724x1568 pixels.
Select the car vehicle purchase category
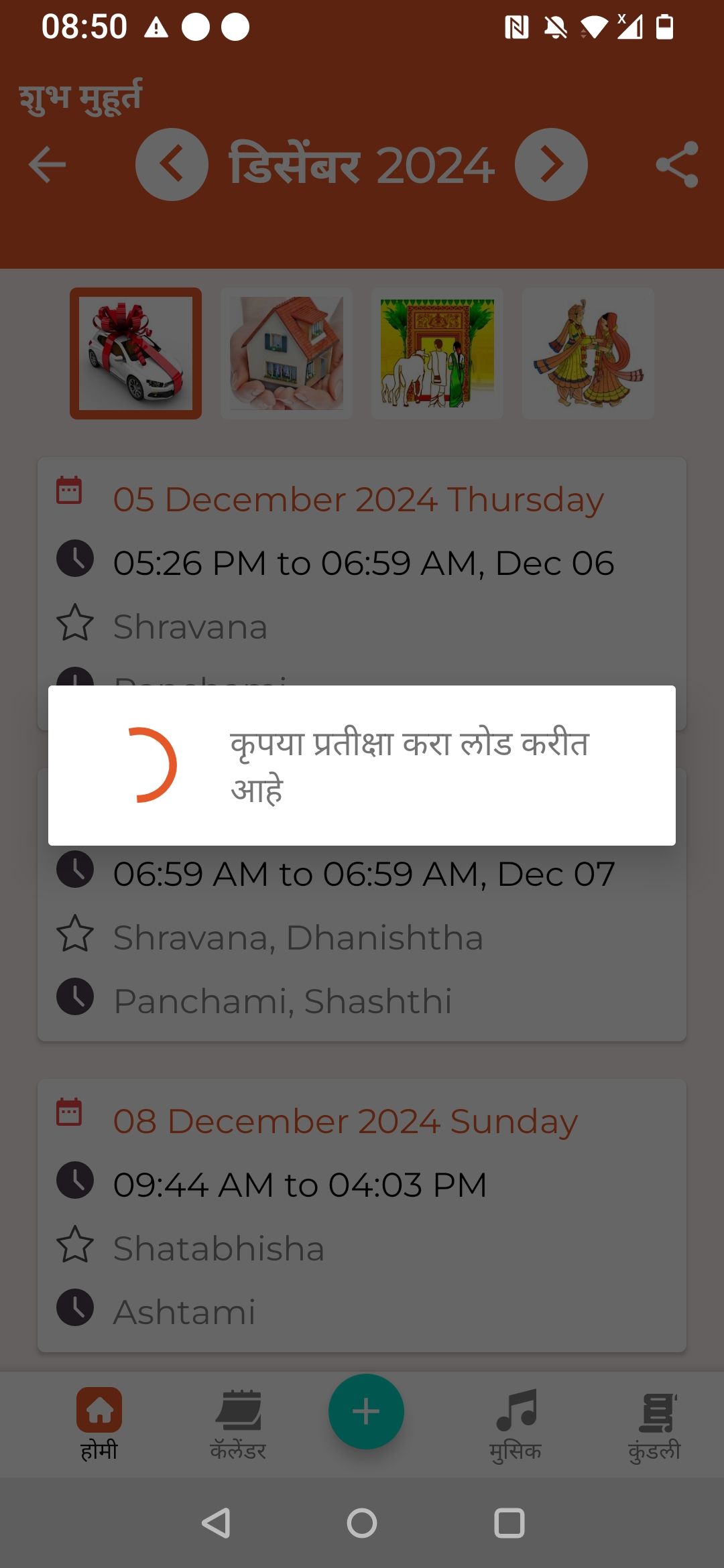pos(135,354)
